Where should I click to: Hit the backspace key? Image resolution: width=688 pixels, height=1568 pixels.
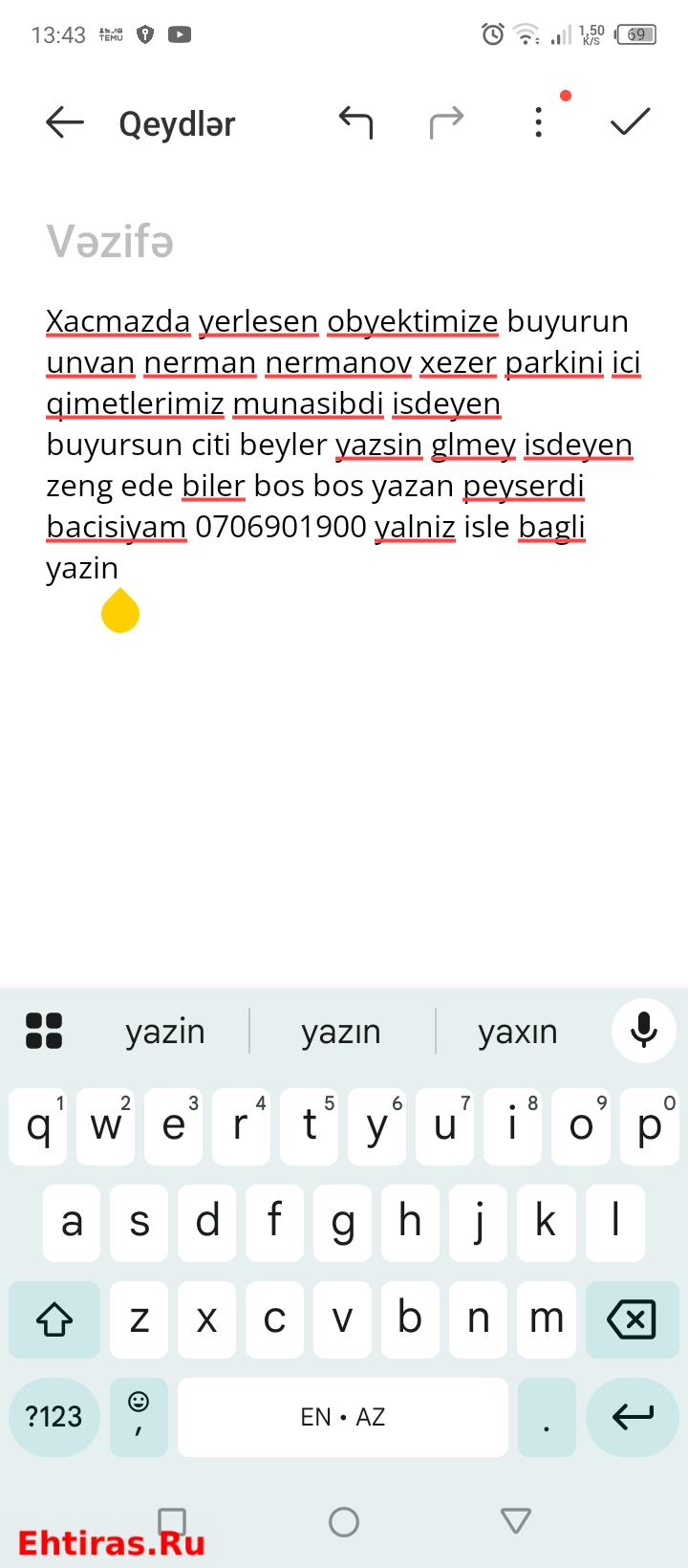[632, 1319]
